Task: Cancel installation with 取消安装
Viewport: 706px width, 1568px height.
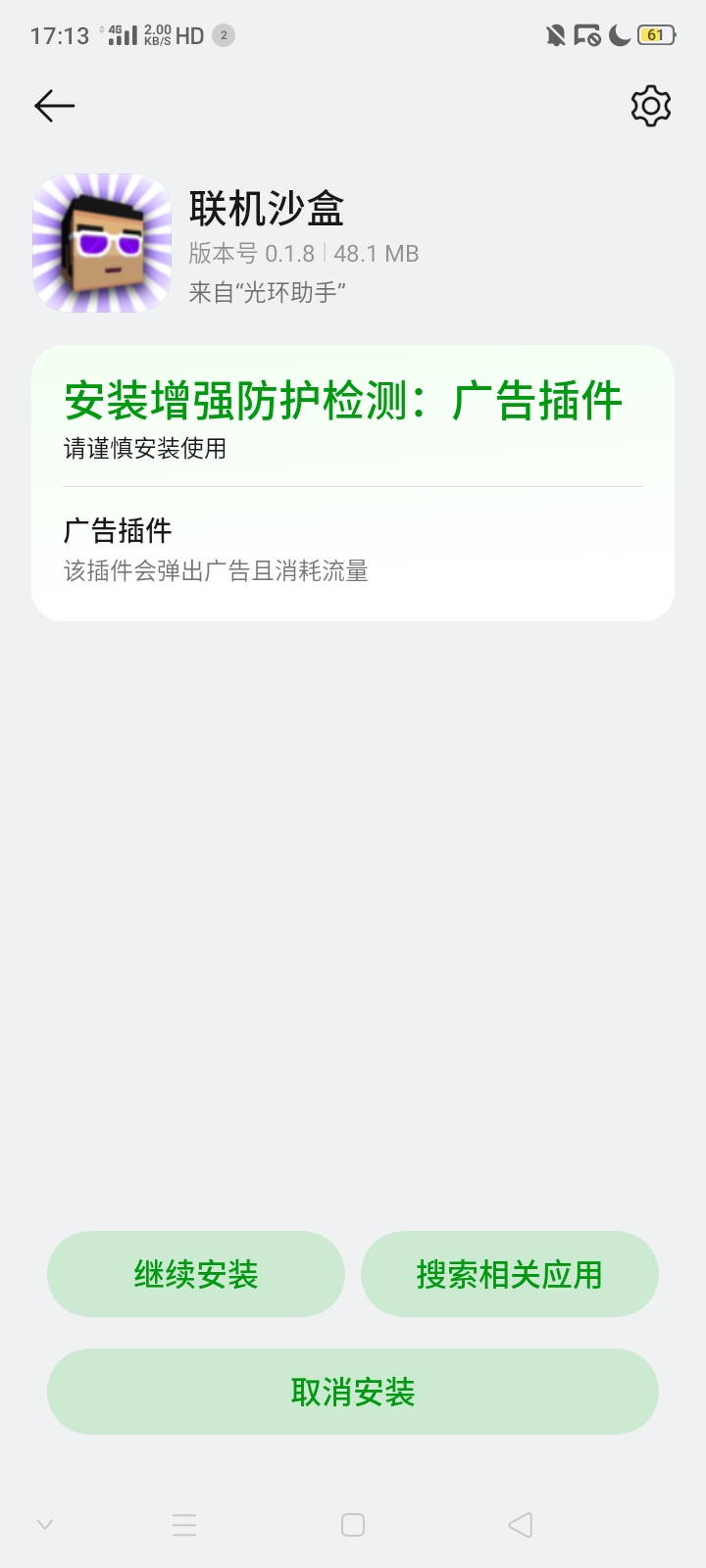Action: [x=353, y=1392]
